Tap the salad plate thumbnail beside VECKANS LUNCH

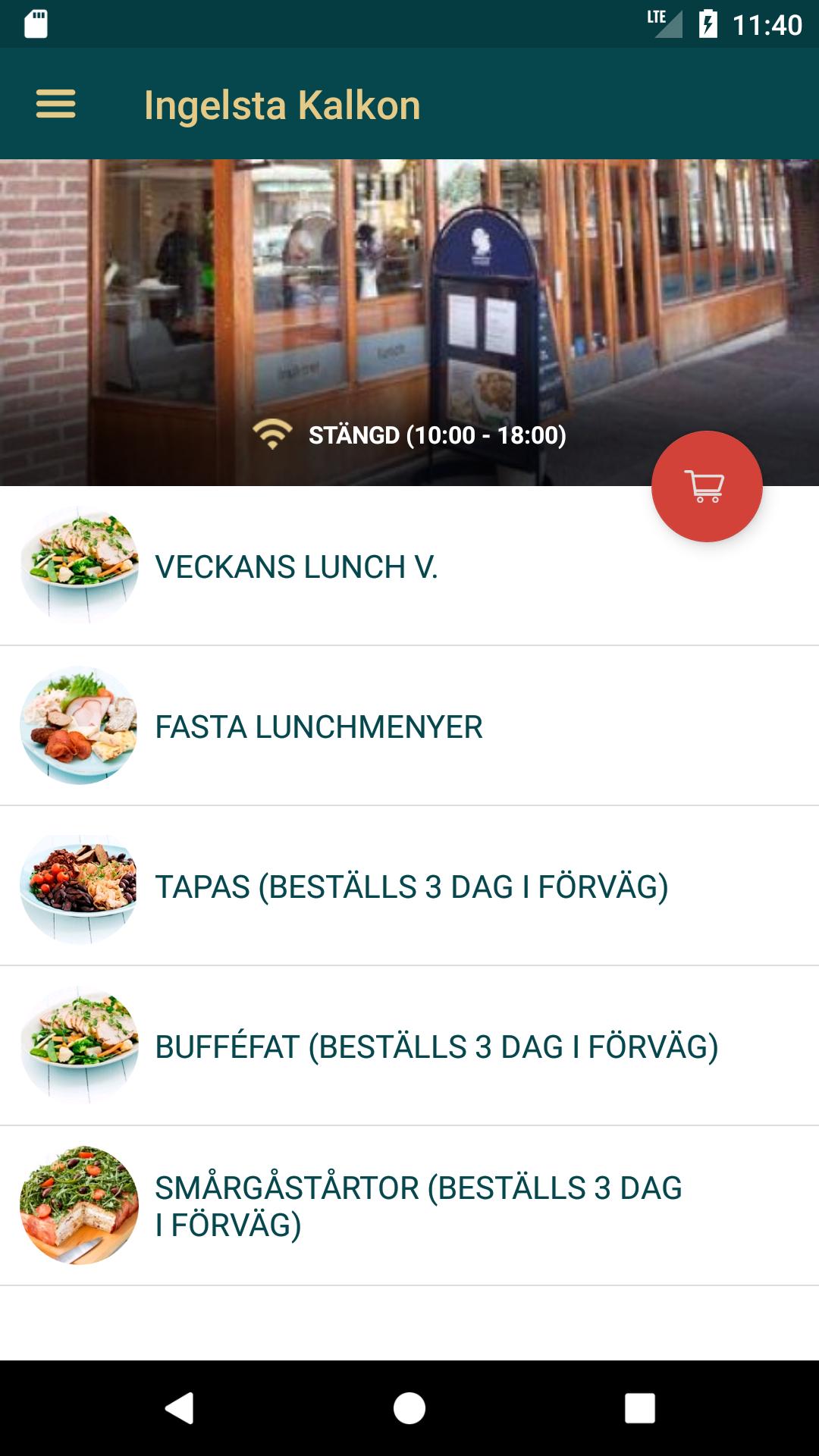point(78,565)
